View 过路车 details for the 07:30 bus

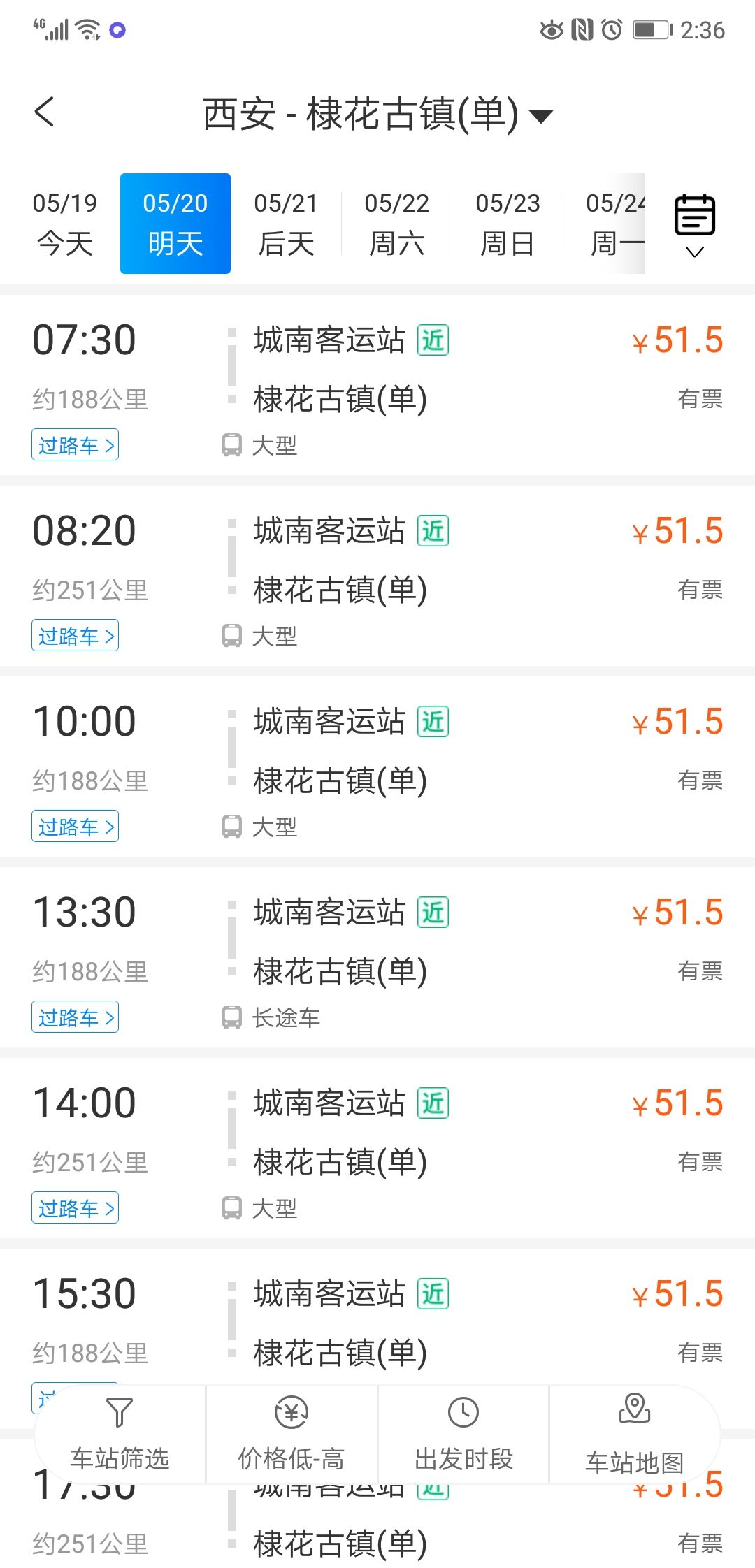click(75, 445)
